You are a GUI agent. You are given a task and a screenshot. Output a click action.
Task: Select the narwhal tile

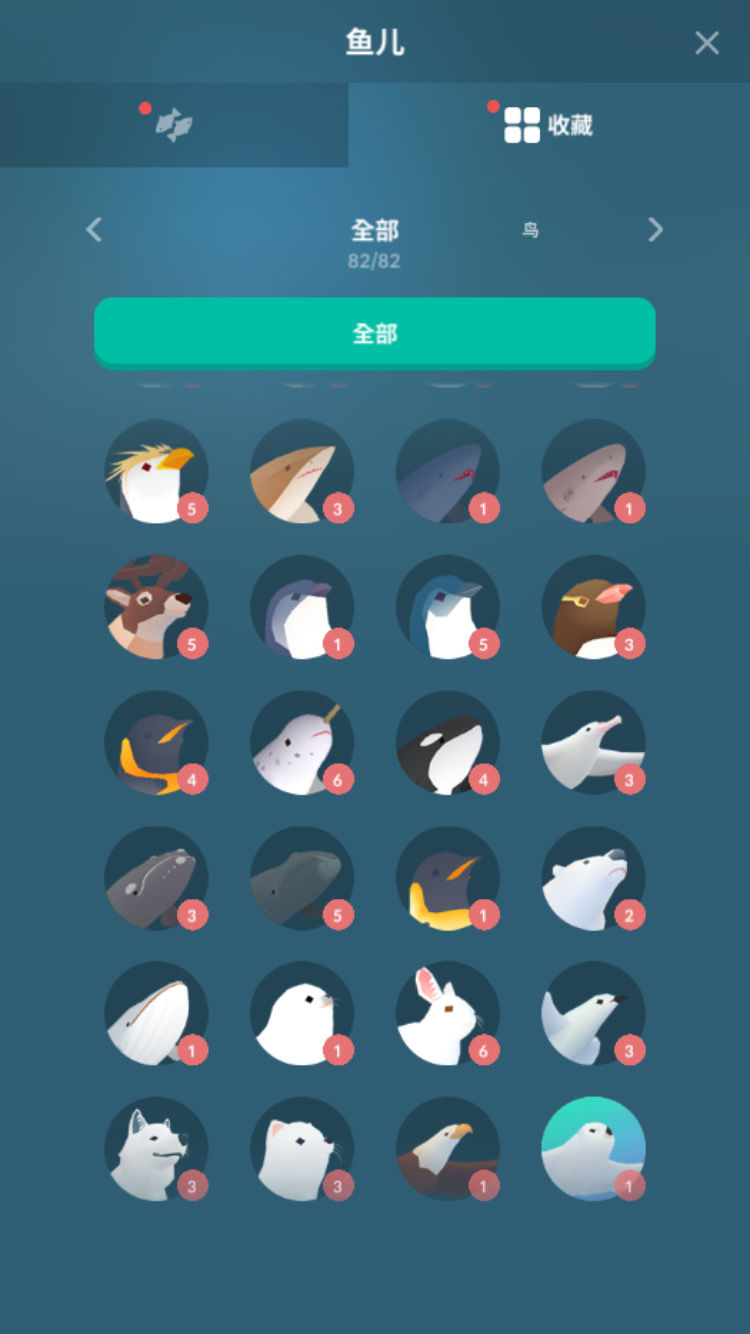pyautogui.click(x=302, y=743)
